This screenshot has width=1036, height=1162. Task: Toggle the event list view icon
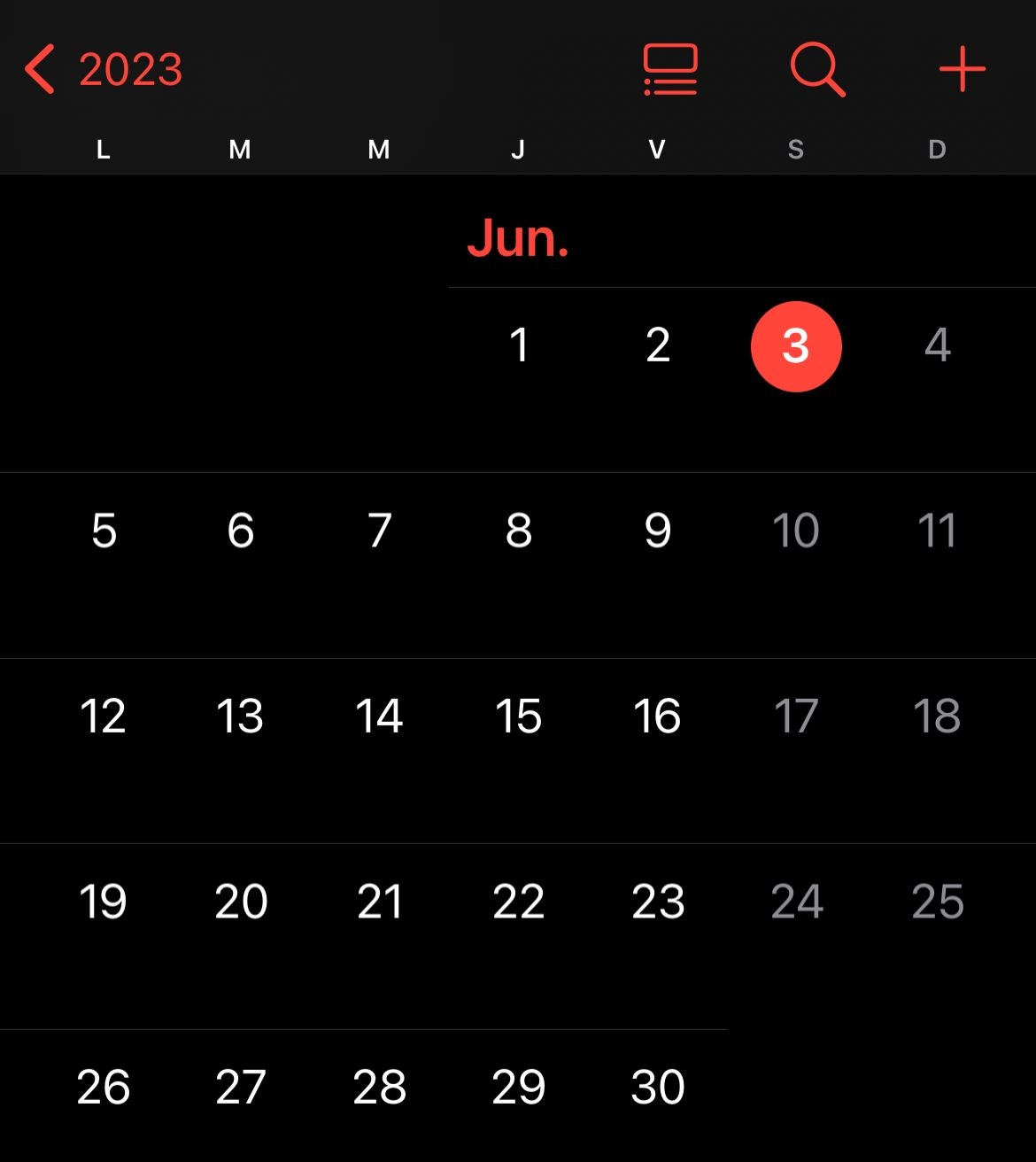pos(670,69)
